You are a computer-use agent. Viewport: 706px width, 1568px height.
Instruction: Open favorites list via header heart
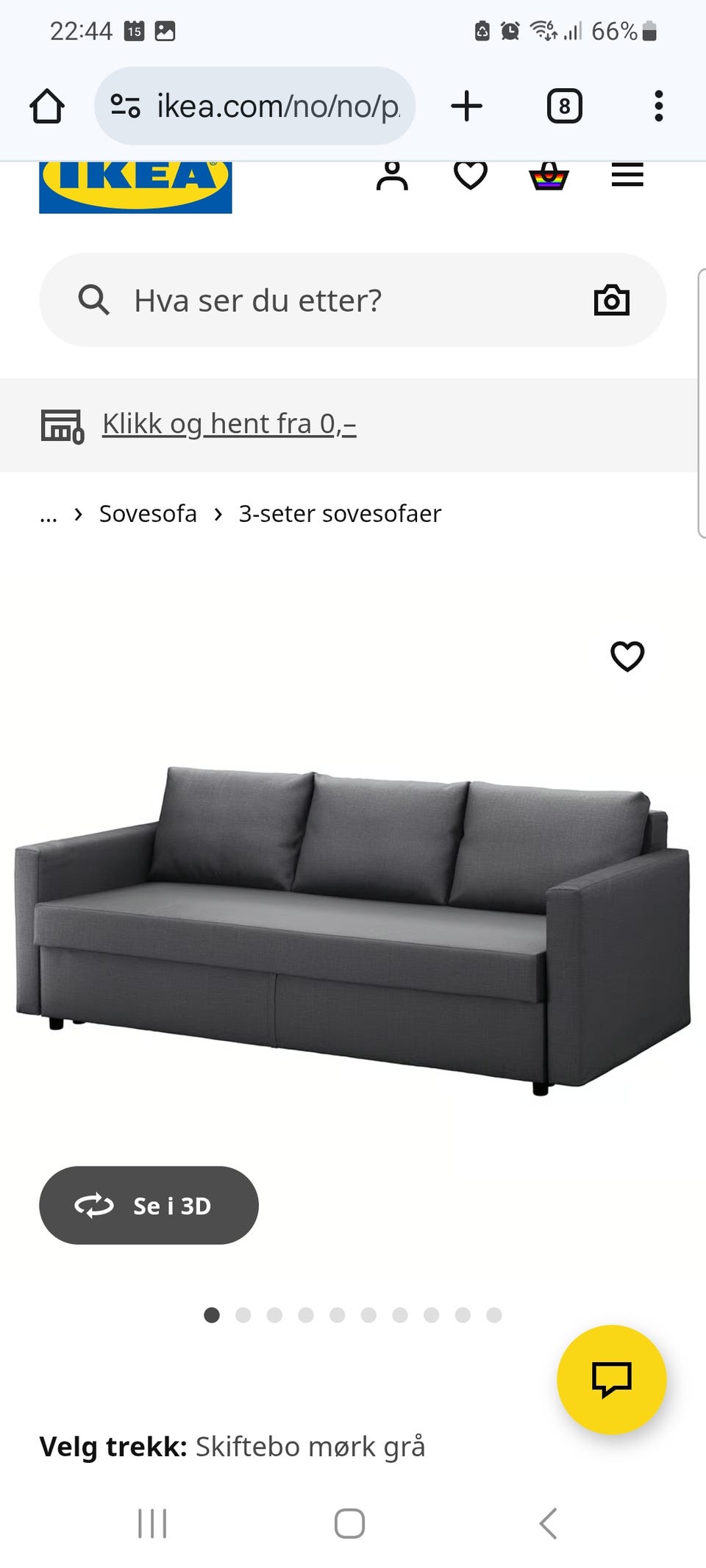pyautogui.click(x=471, y=176)
